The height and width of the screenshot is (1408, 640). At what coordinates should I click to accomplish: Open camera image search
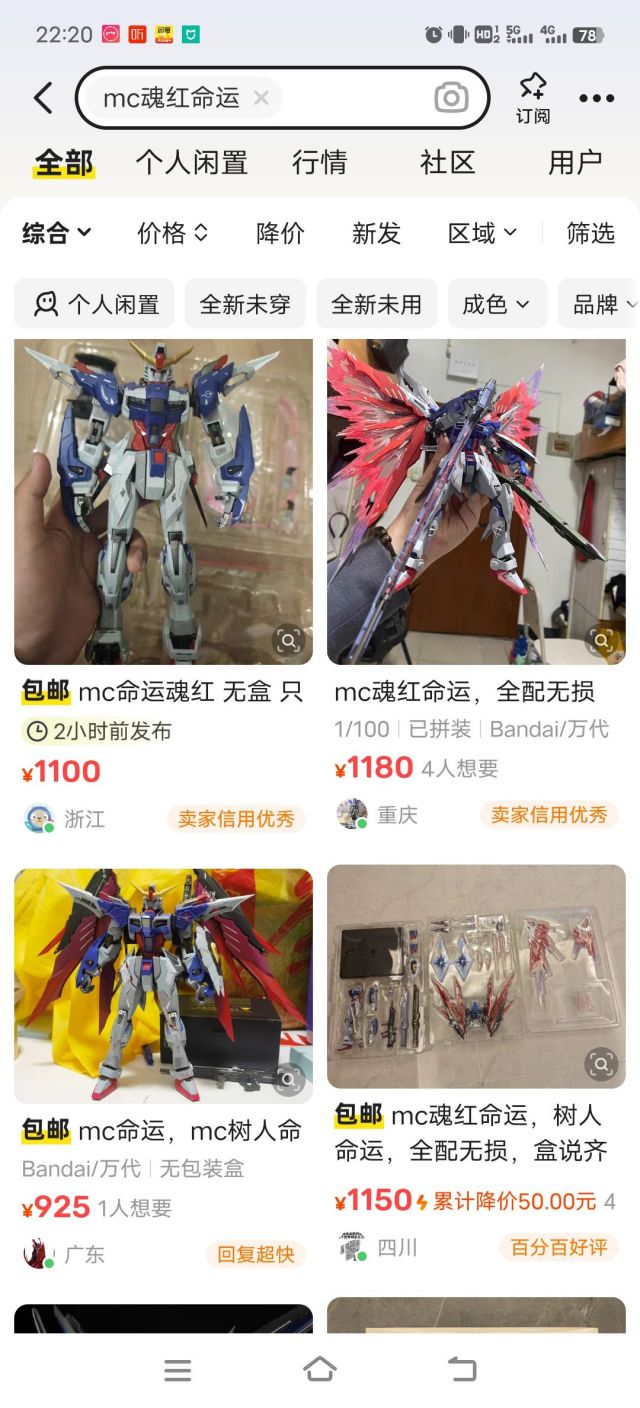[x=451, y=98]
